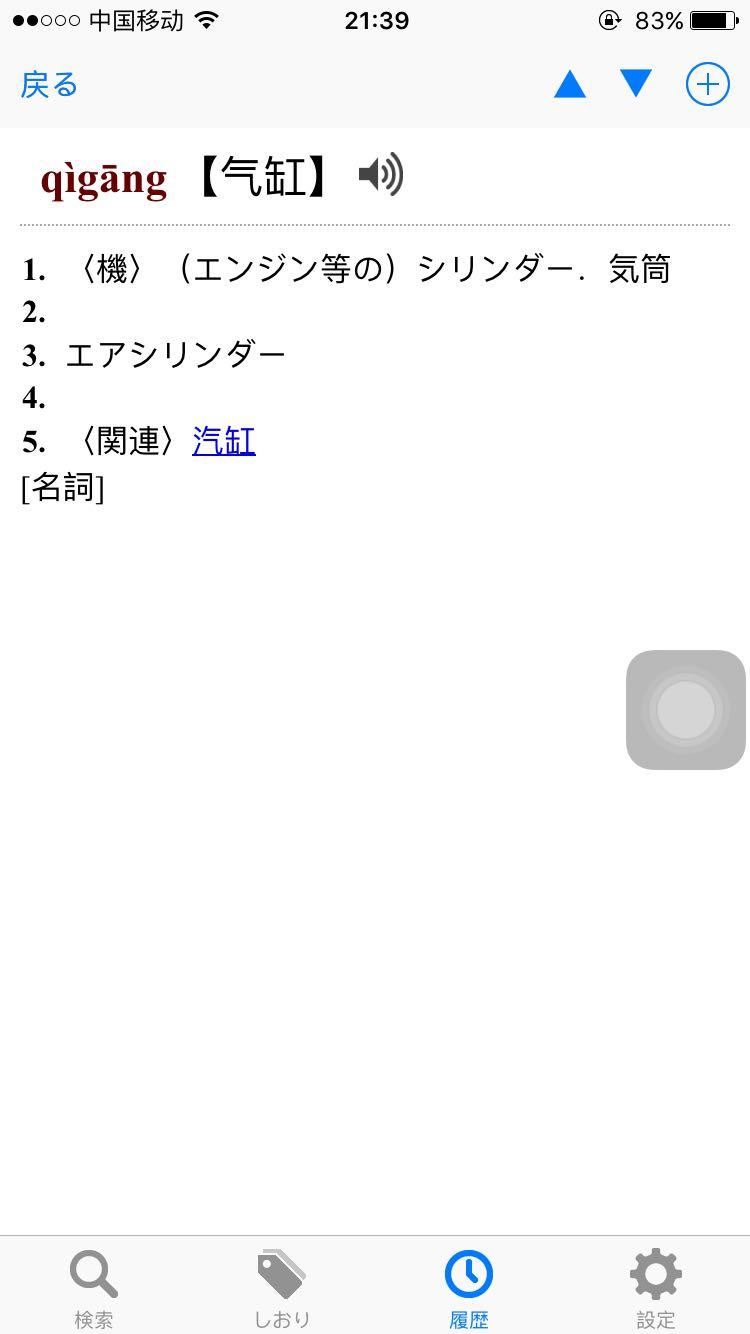Tap the down triangle to view next entry
This screenshot has width=750, height=1334.
pyautogui.click(x=636, y=84)
